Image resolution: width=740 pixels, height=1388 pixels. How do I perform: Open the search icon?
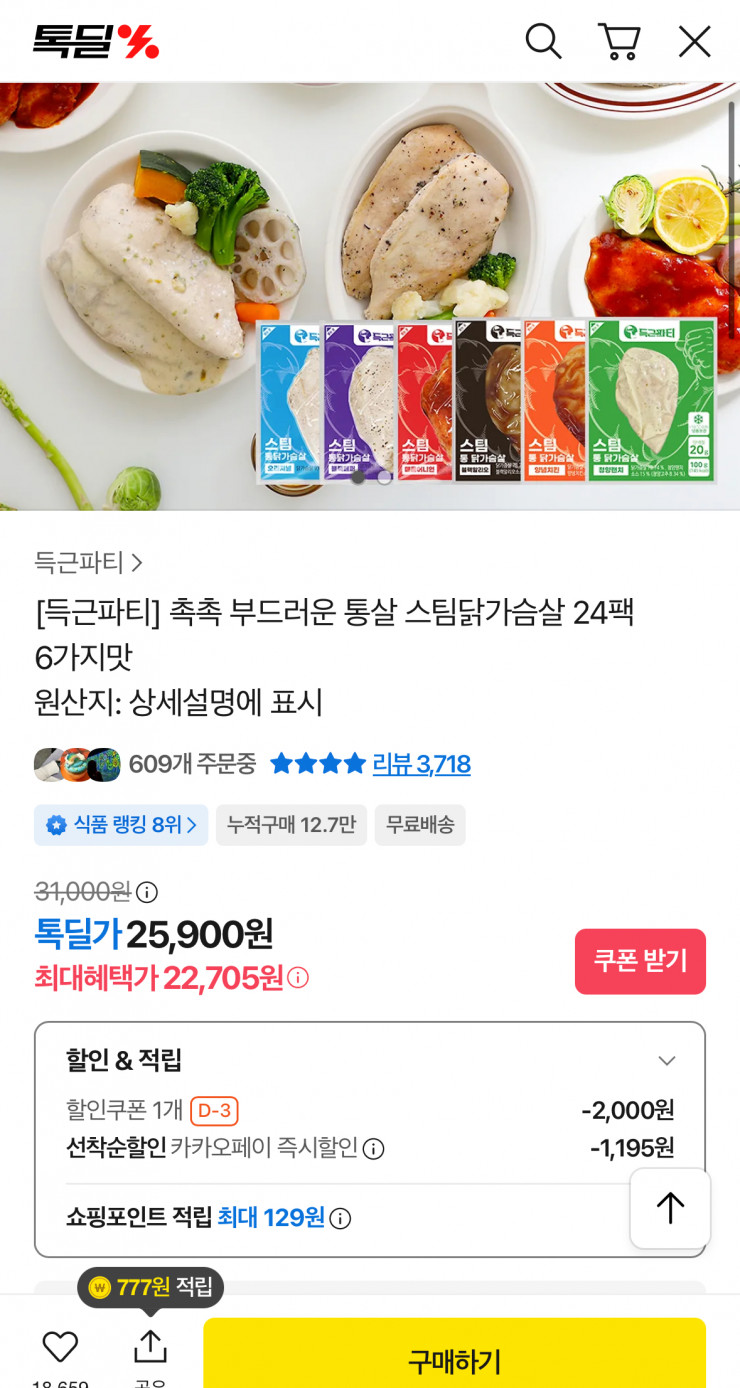[543, 41]
